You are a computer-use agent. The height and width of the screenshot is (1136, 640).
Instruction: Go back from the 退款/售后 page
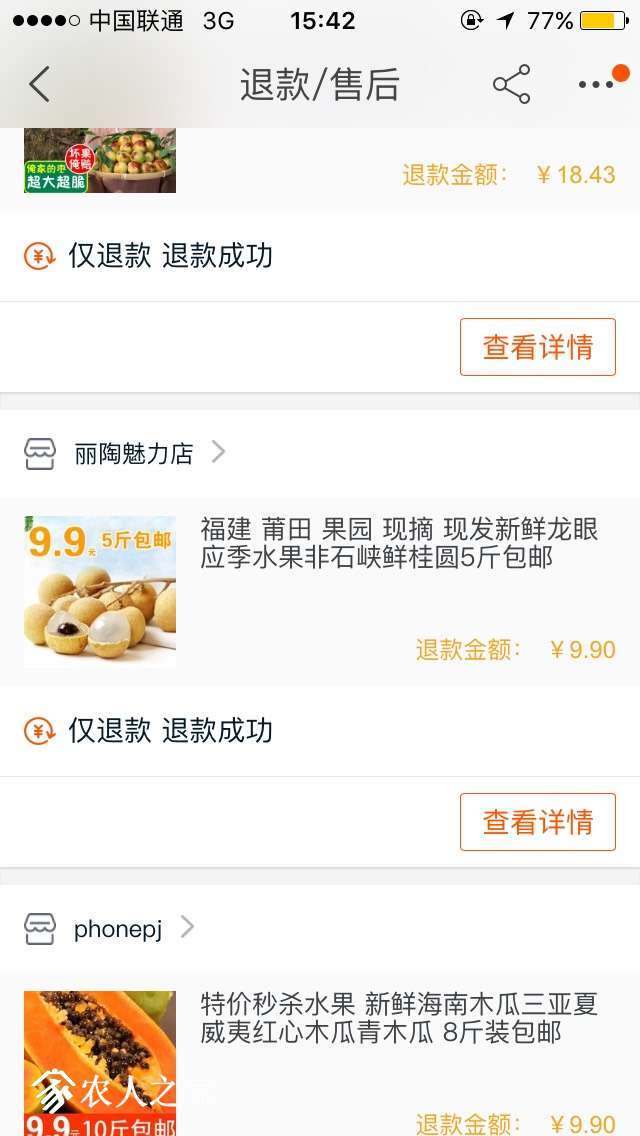pyautogui.click(x=39, y=84)
